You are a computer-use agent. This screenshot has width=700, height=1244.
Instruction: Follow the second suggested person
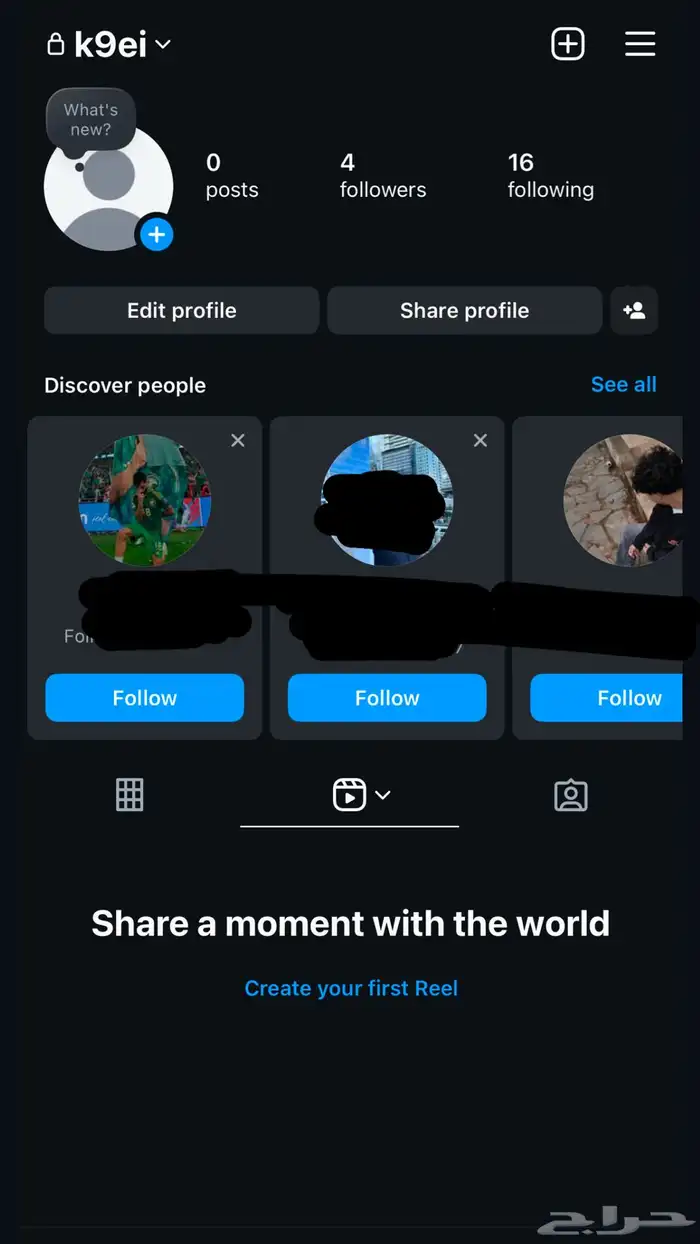(x=387, y=698)
